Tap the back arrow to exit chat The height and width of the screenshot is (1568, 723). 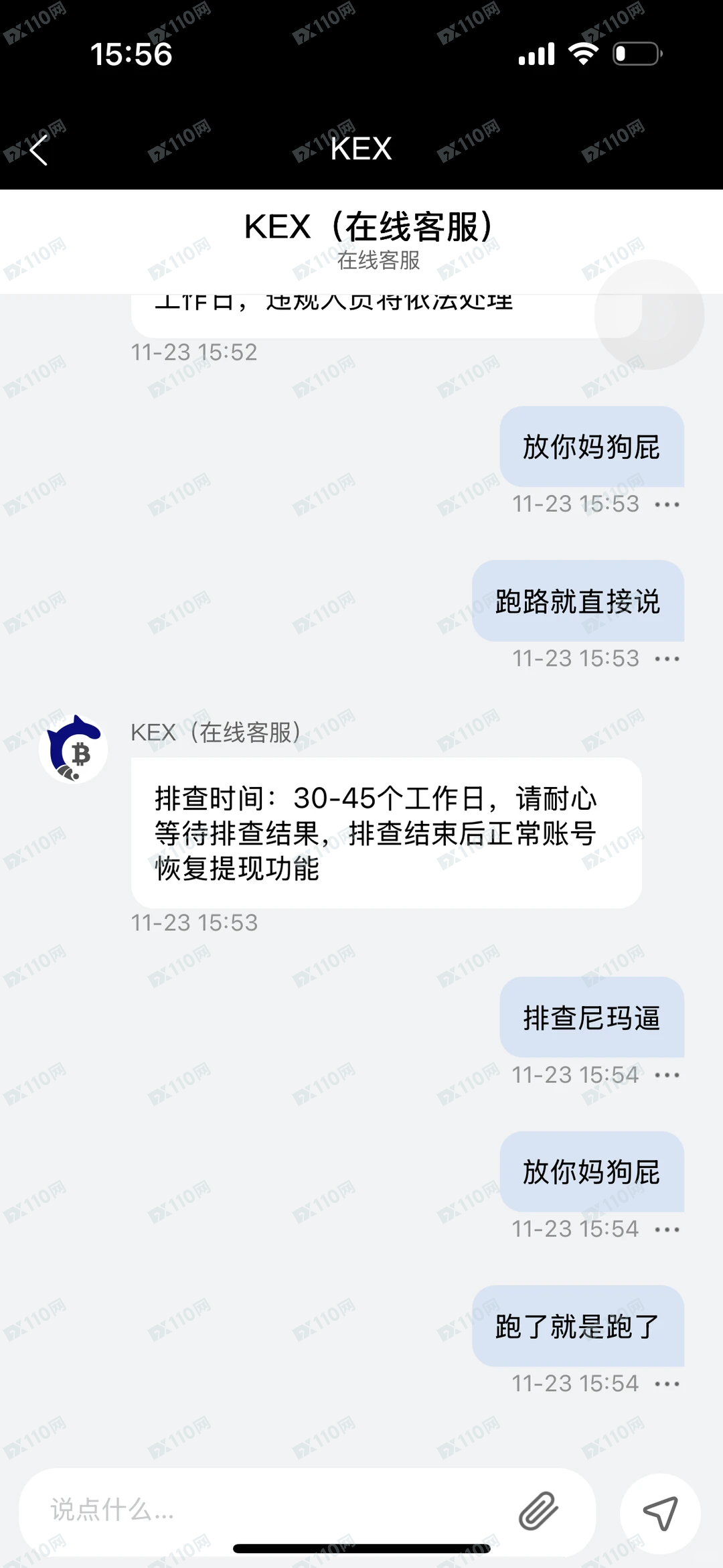point(38,149)
